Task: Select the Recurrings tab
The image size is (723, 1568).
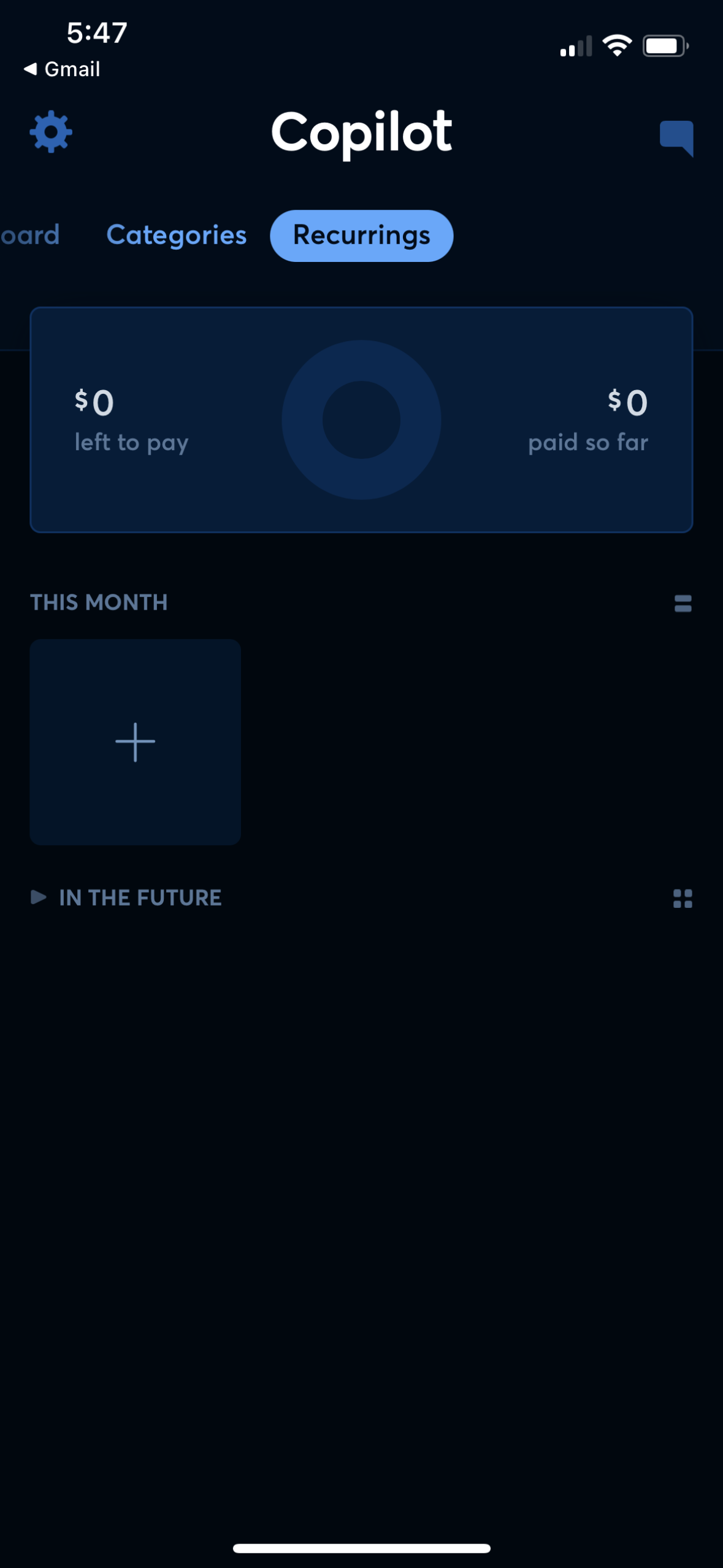Action: coord(361,235)
